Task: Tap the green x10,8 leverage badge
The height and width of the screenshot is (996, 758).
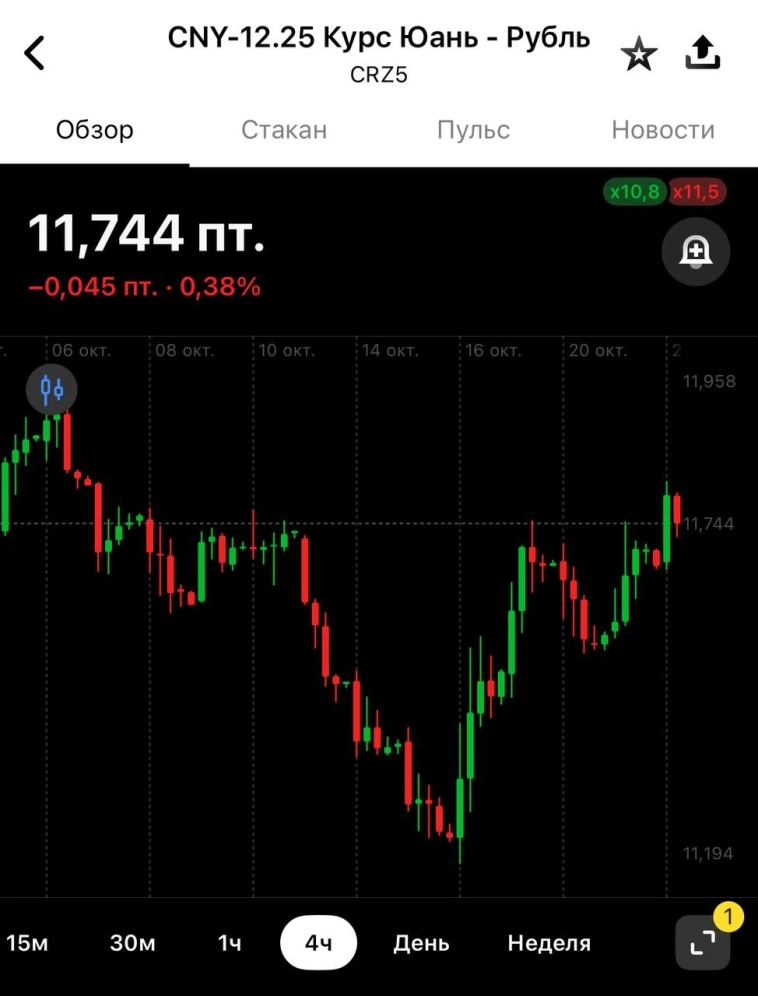Action: pyautogui.click(x=632, y=191)
